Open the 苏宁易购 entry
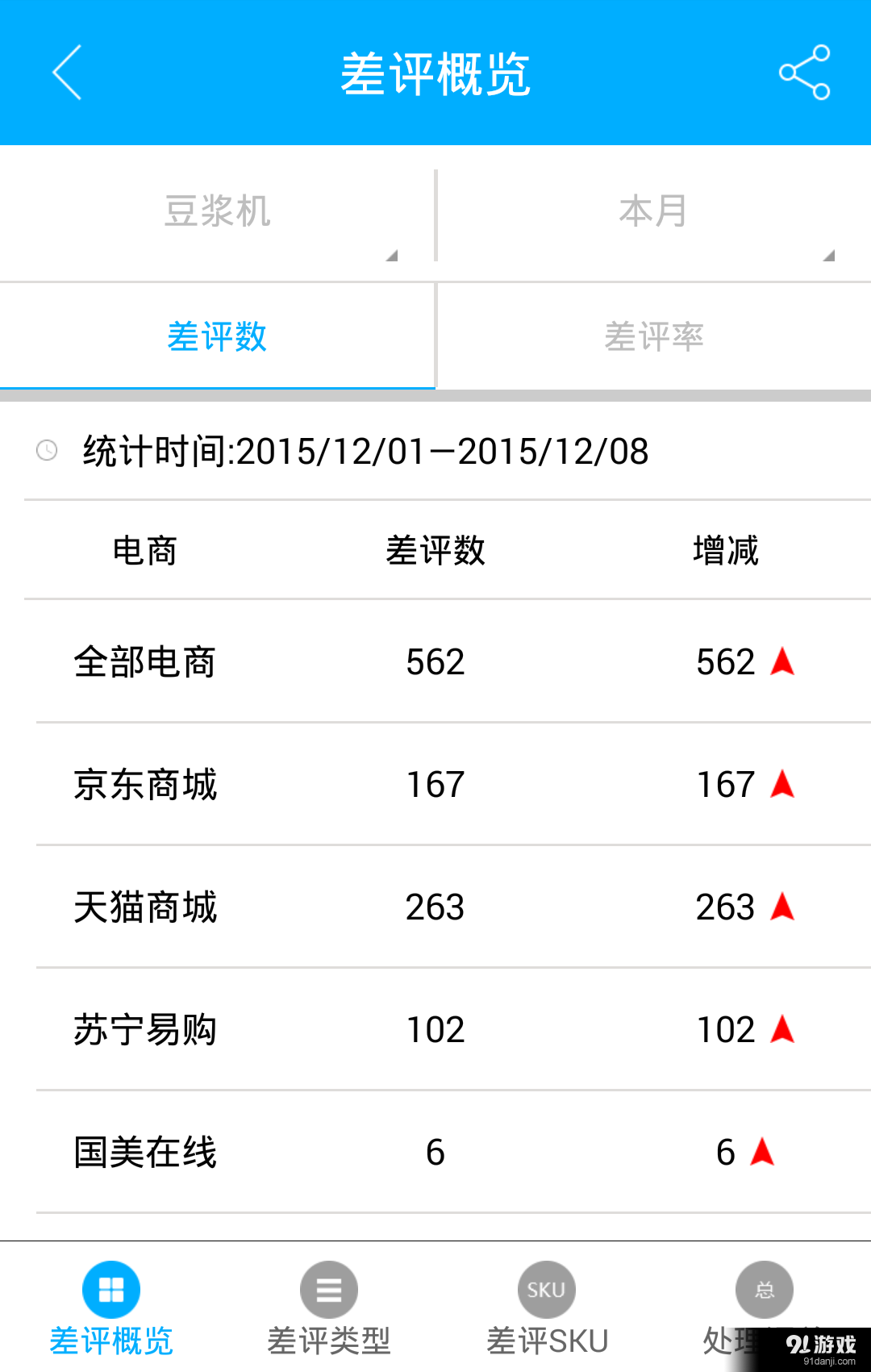871x1372 pixels. [x=145, y=1028]
